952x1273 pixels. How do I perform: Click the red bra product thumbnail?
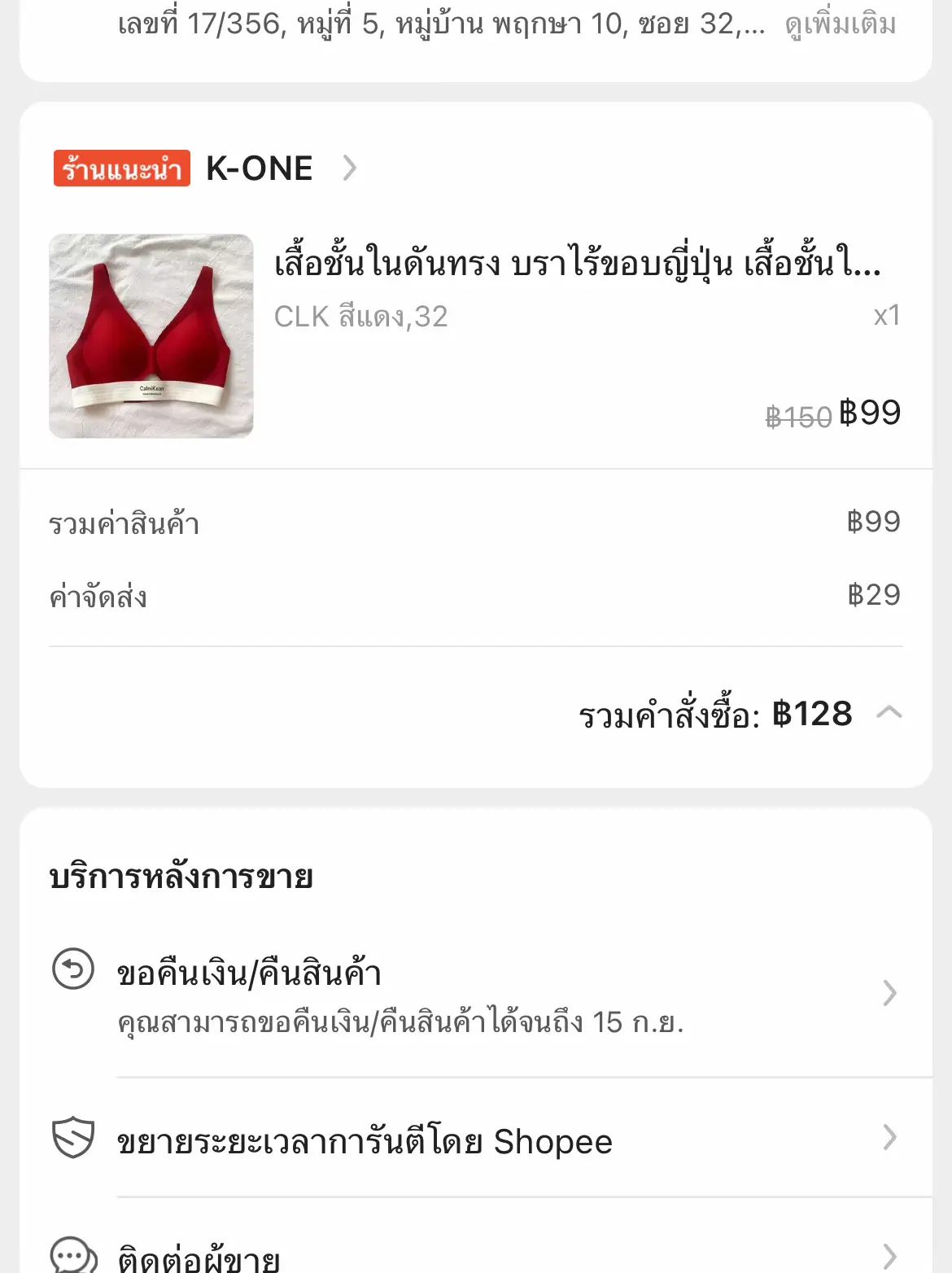(x=152, y=335)
